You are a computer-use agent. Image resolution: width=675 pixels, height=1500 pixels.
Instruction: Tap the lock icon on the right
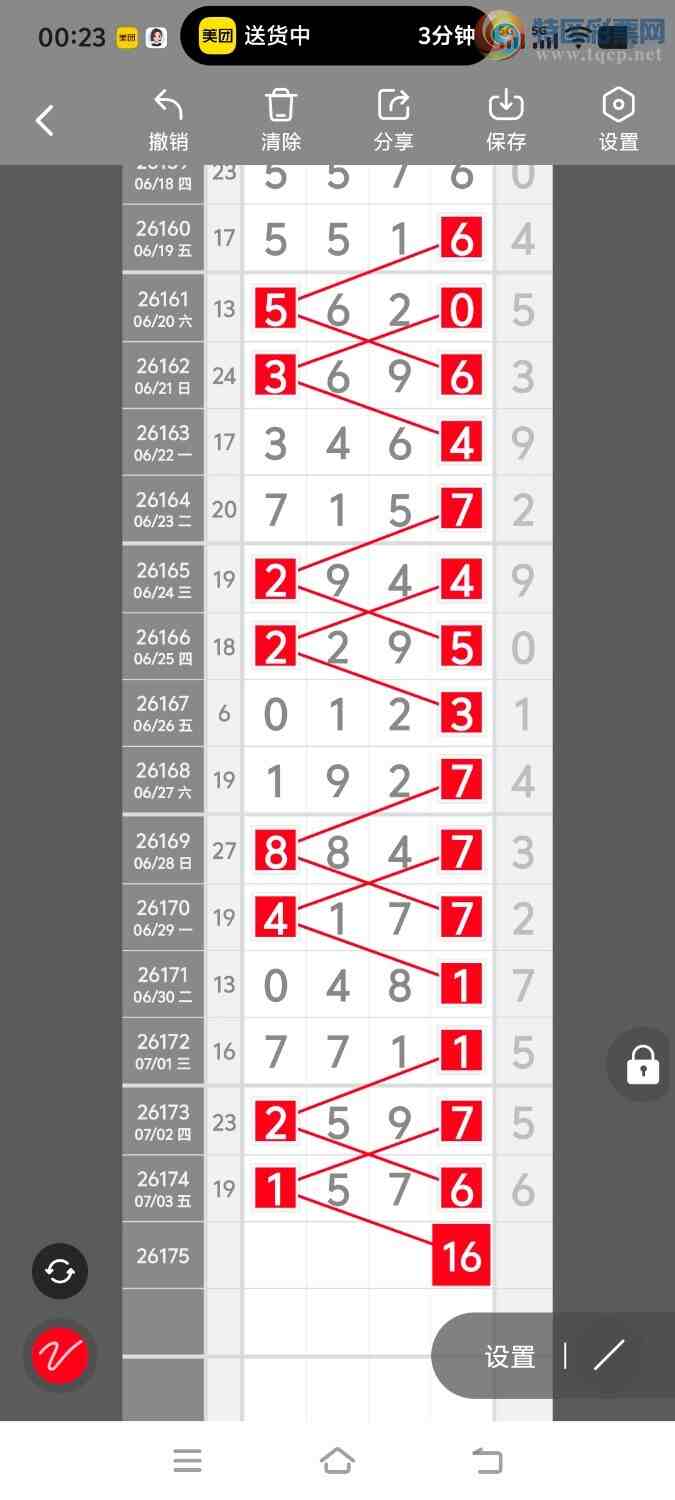(643, 1065)
